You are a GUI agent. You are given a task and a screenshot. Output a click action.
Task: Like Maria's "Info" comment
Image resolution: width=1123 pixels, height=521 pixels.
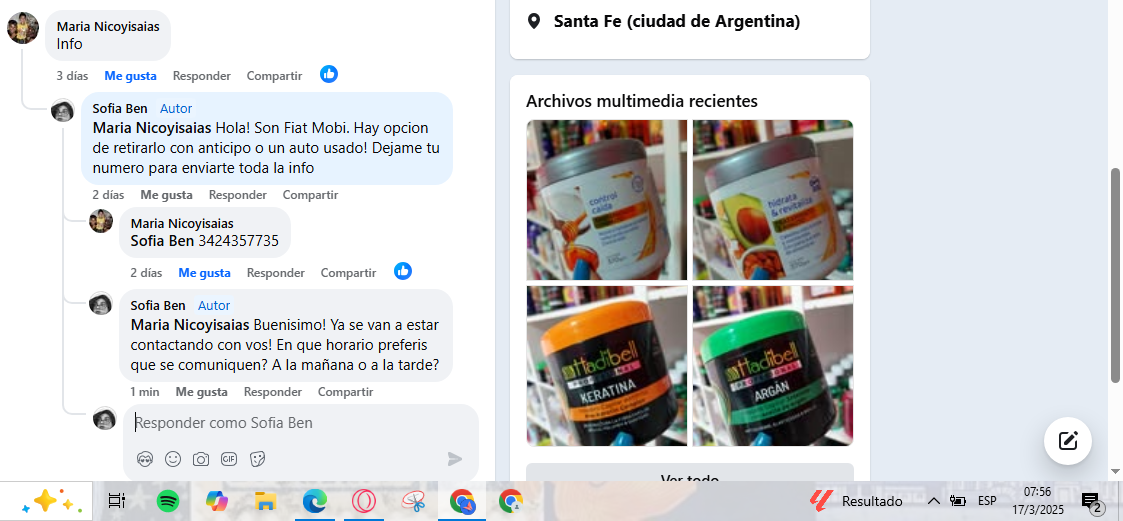coord(130,76)
